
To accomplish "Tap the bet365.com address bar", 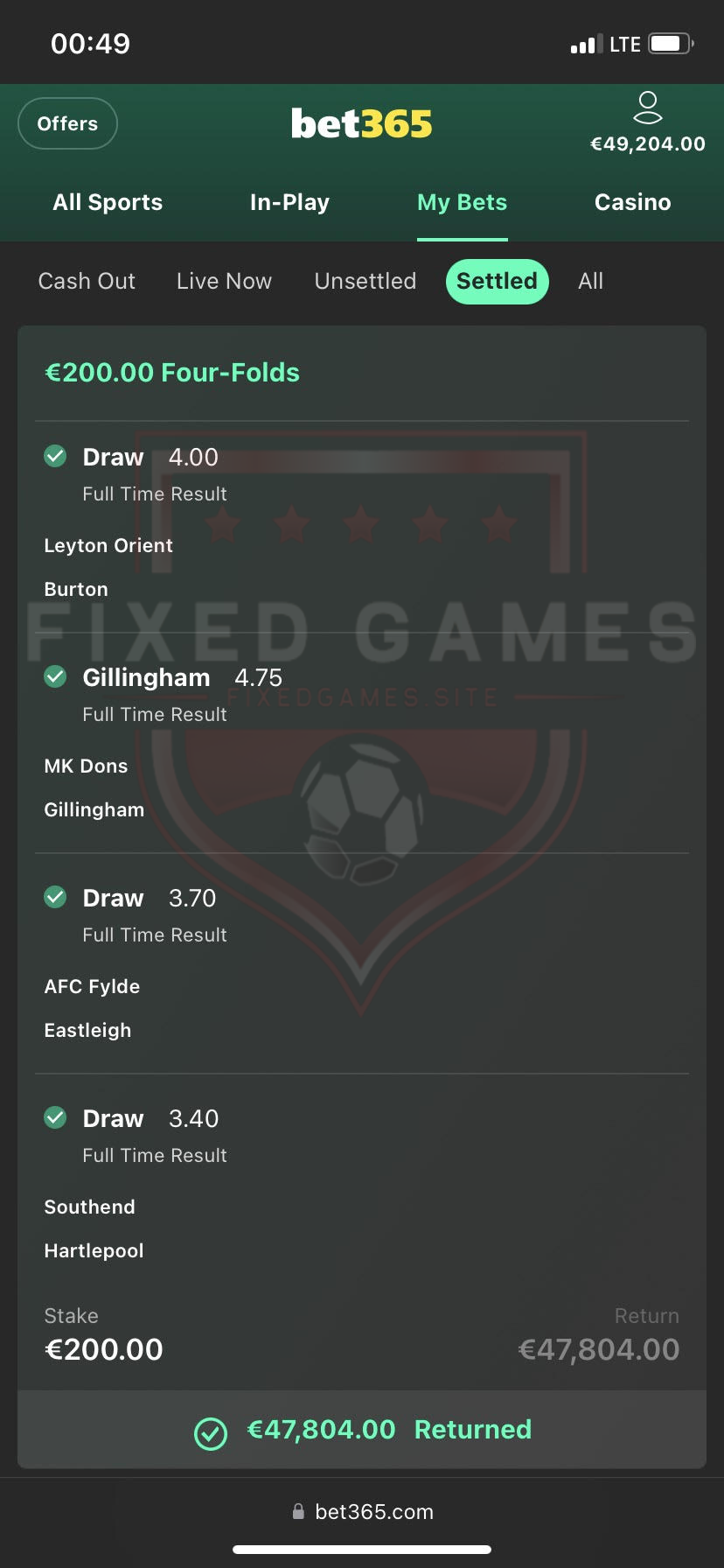I will pyautogui.click(x=362, y=1512).
